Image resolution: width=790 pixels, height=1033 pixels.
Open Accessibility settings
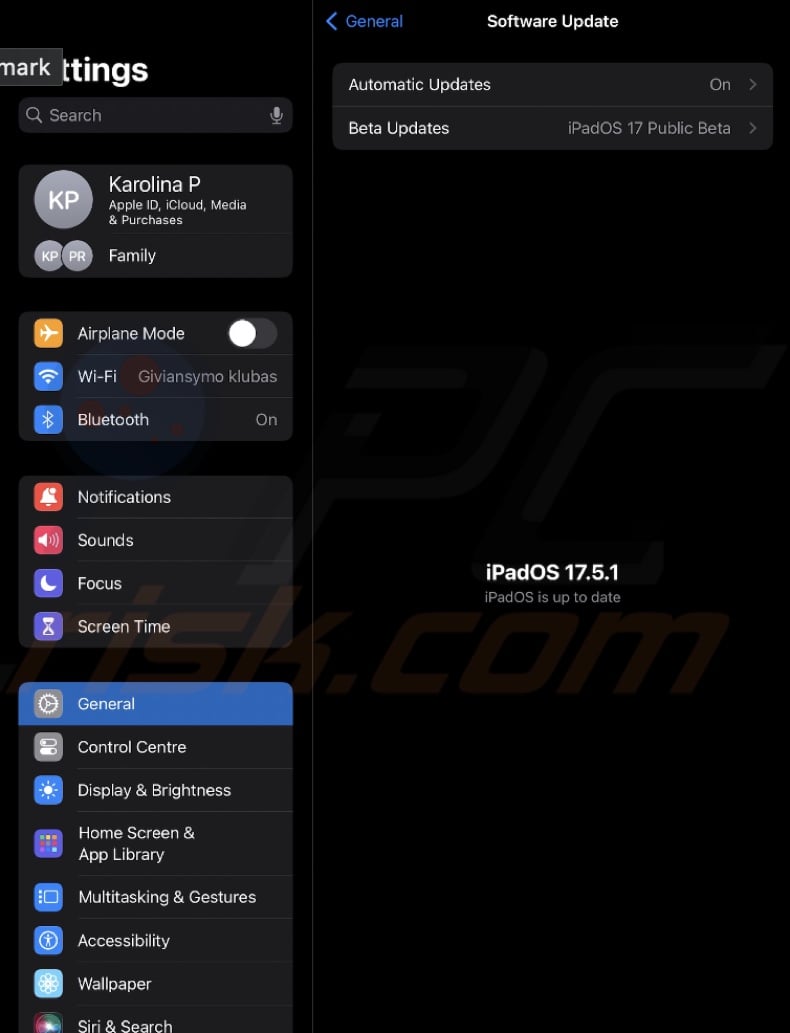pos(155,940)
